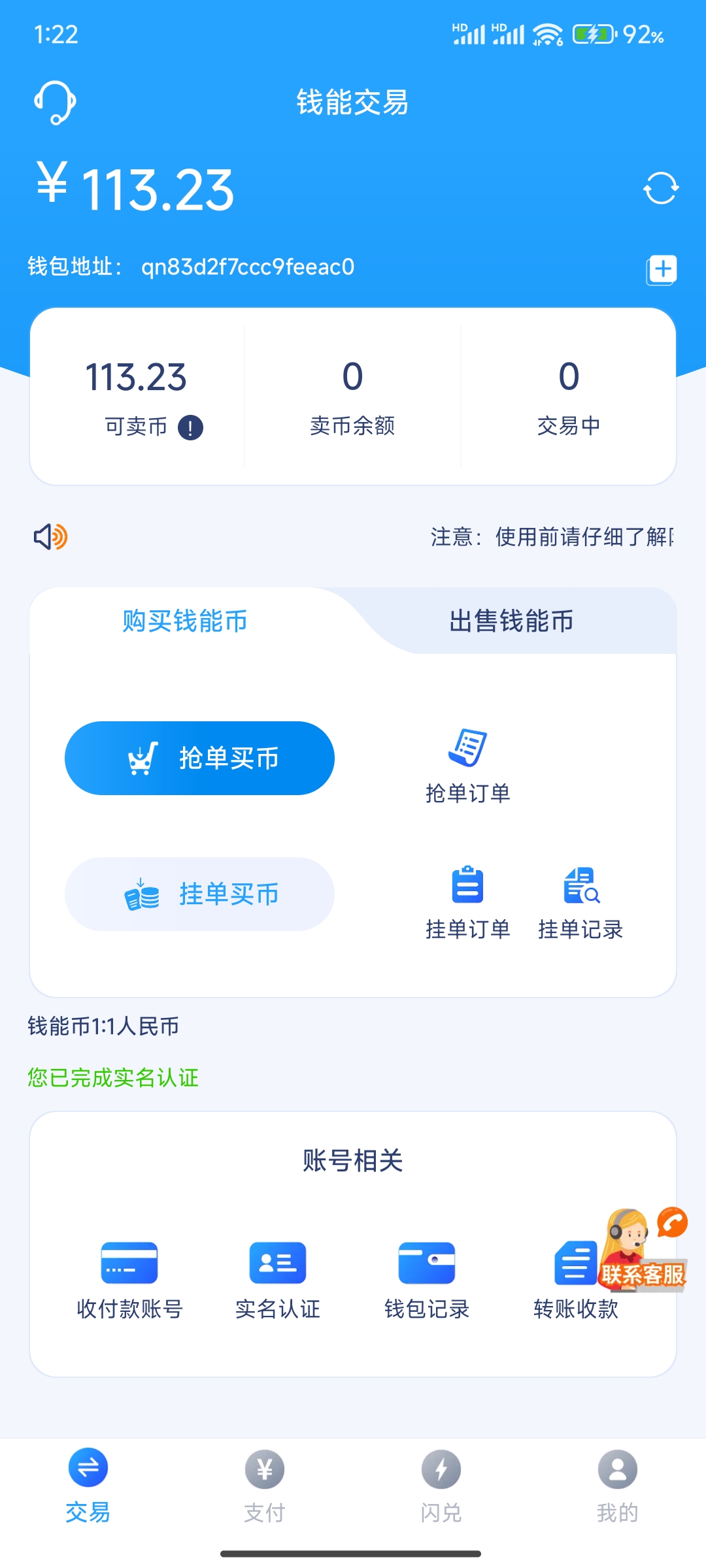This screenshot has height=1568, width=706.
Task: Mute the announcement speaker icon
Action: pyautogui.click(x=50, y=537)
